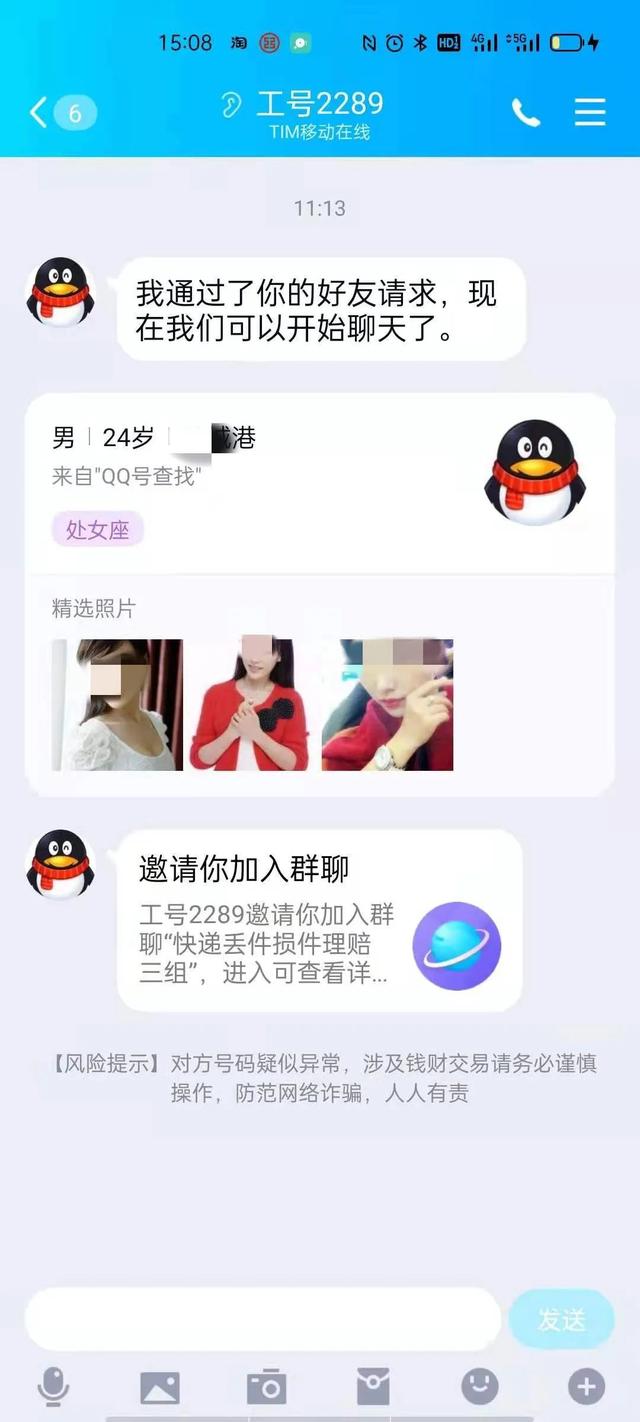The width and height of the screenshot is (640, 1422).
Task: Start a voice call with 工号2289
Action: click(525, 112)
